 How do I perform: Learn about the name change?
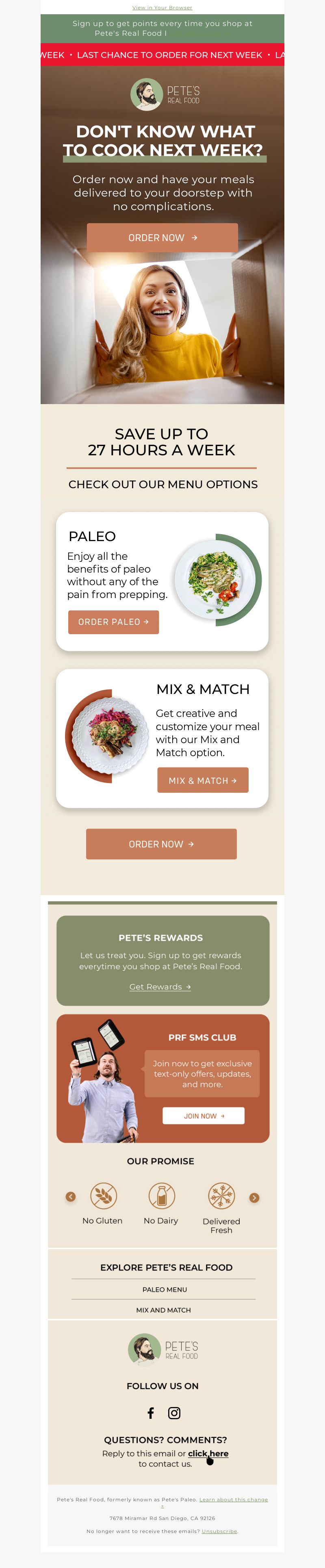[x=233, y=1499]
